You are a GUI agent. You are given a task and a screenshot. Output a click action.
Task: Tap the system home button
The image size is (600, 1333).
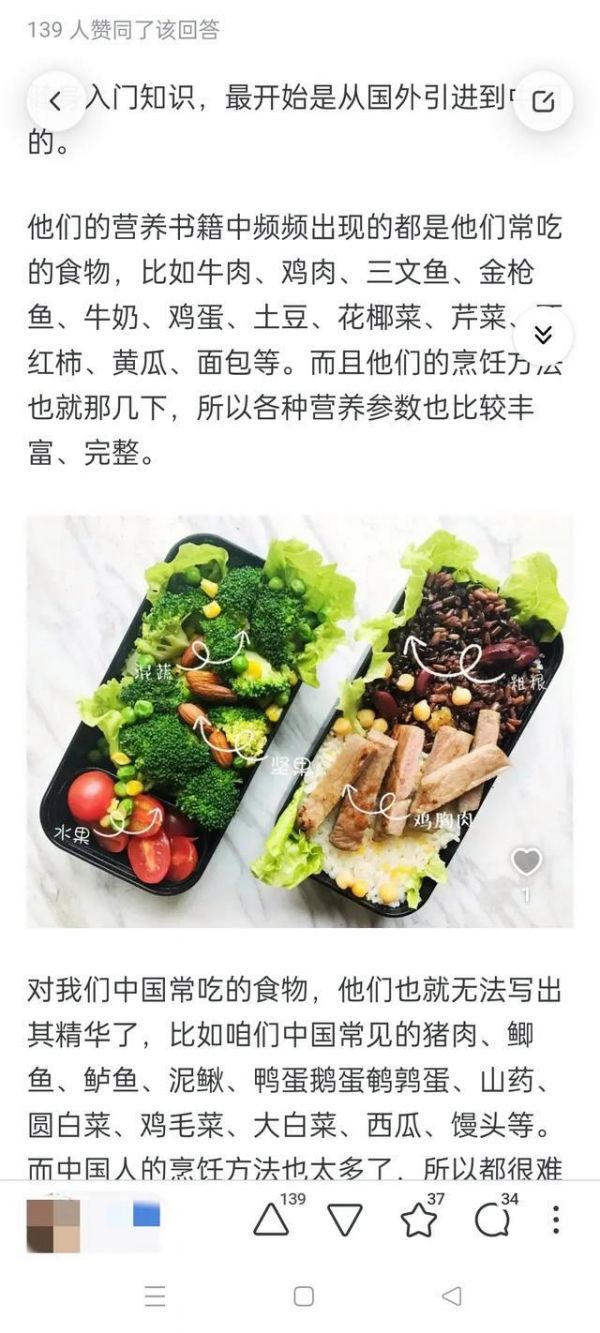tap(304, 1296)
